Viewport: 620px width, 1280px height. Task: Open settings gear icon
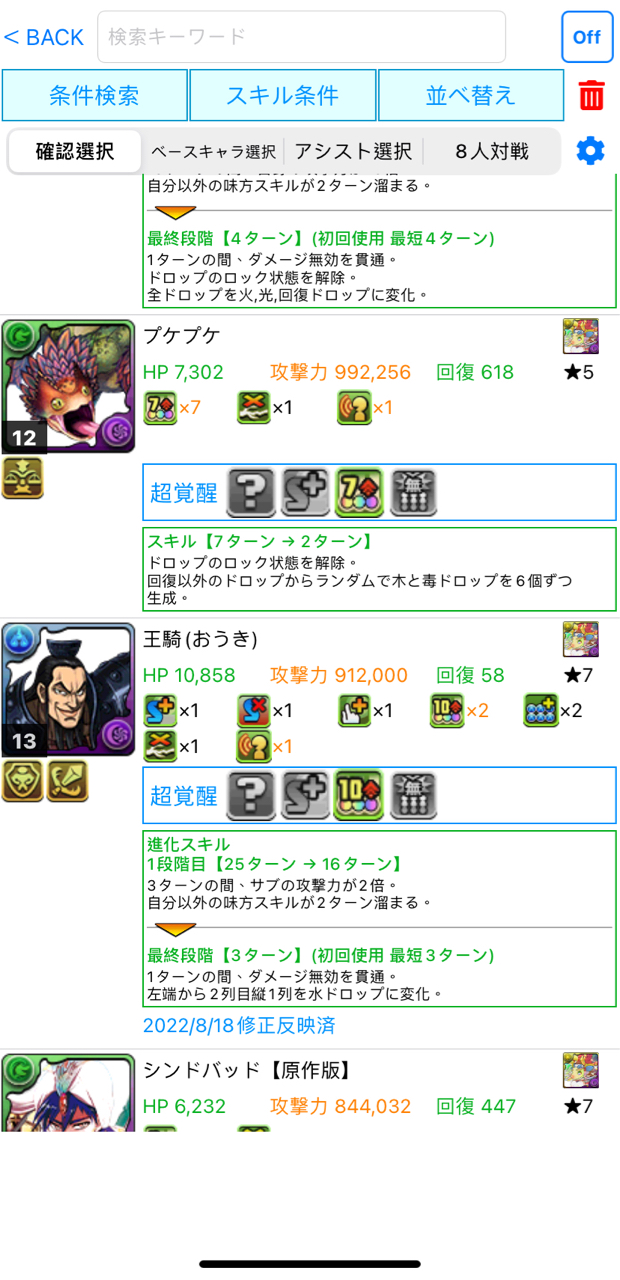point(591,152)
